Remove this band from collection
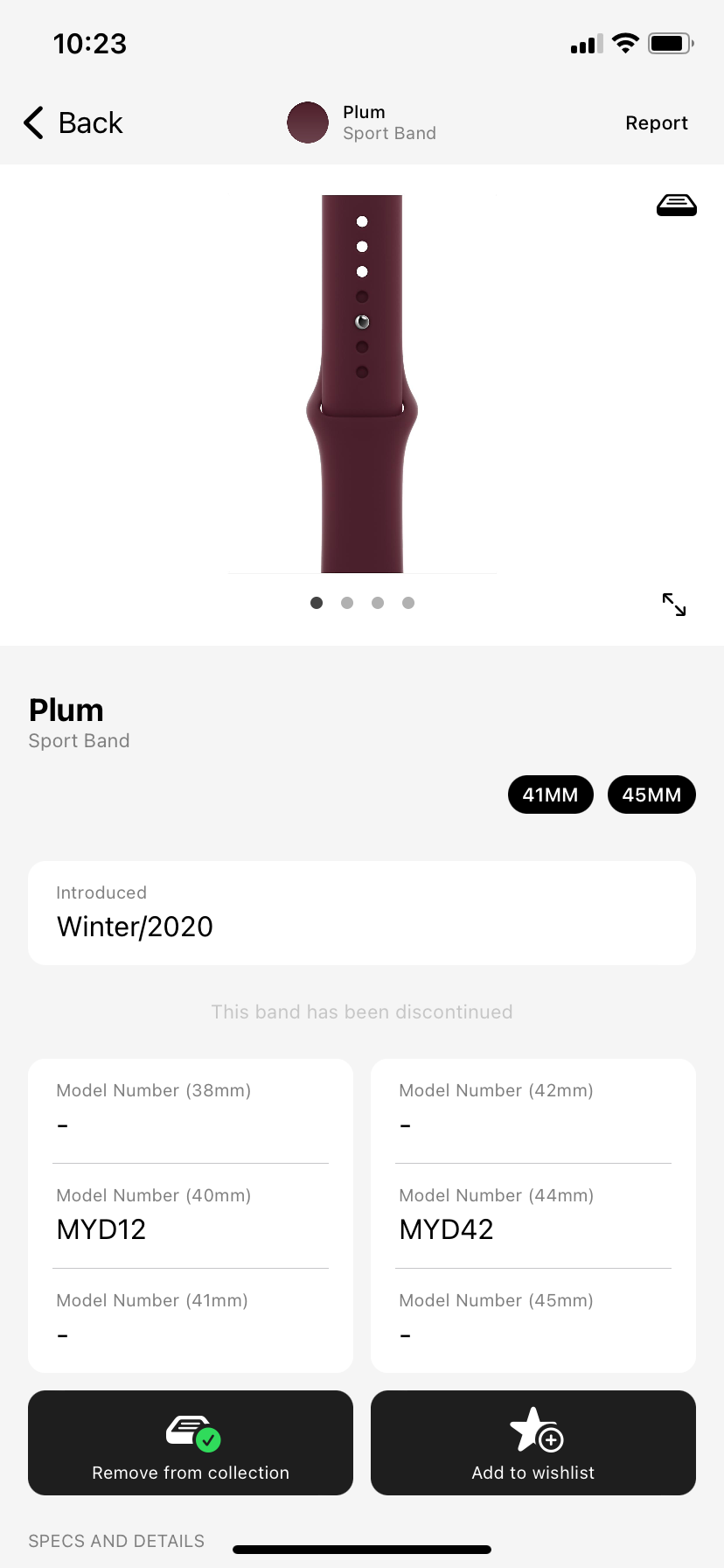Image resolution: width=724 pixels, height=1568 pixels. pyautogui.click(x=191, y=1442)
